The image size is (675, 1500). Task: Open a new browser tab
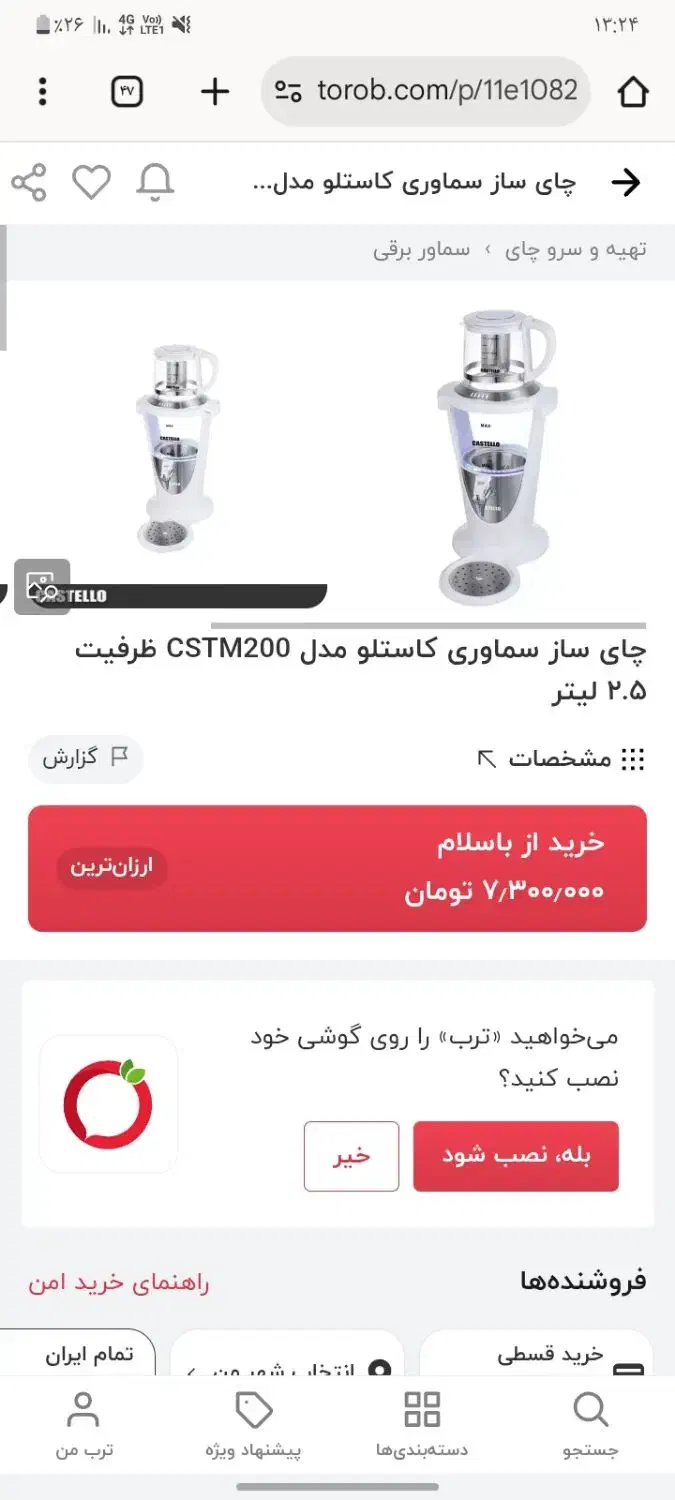[x=215, y=92]
